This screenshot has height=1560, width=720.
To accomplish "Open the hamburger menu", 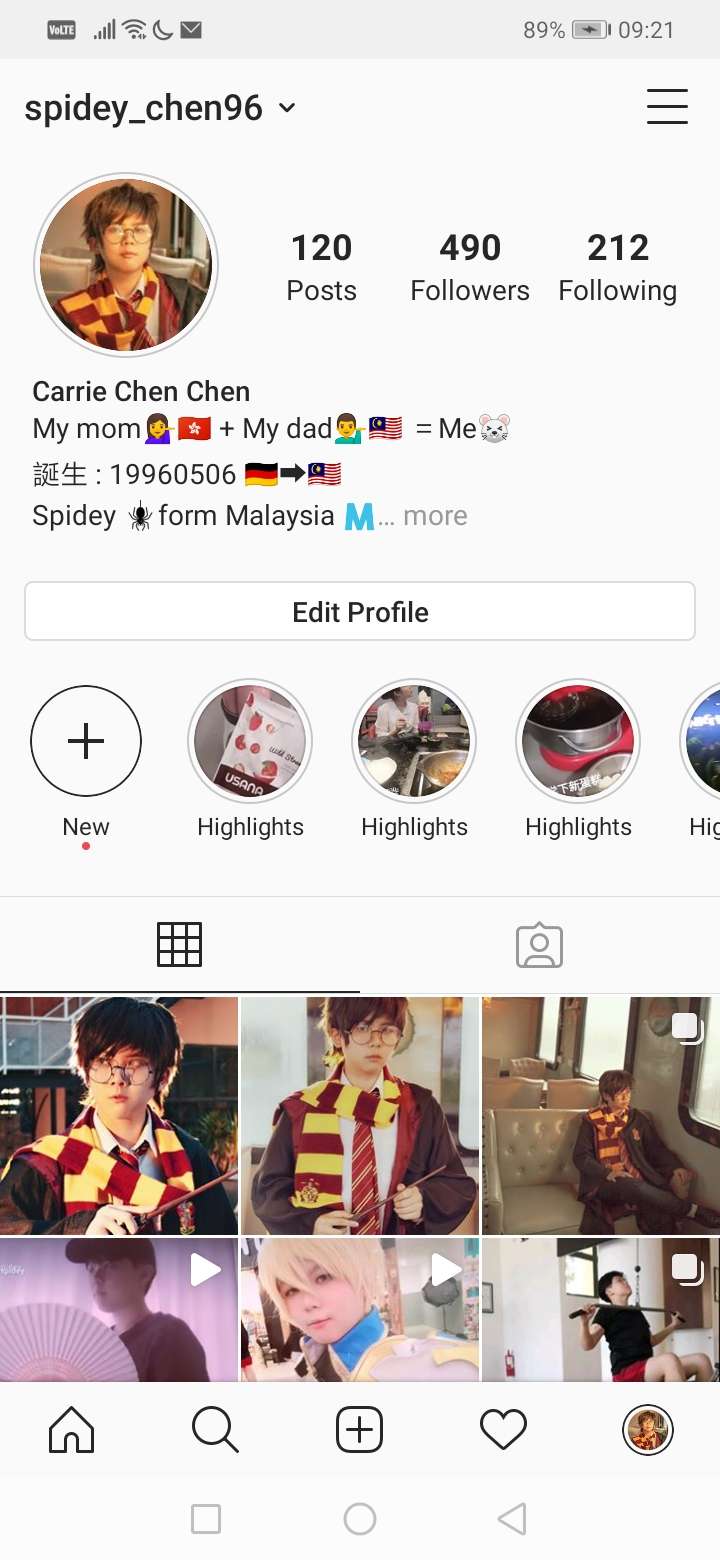I will tap(666, 107).
